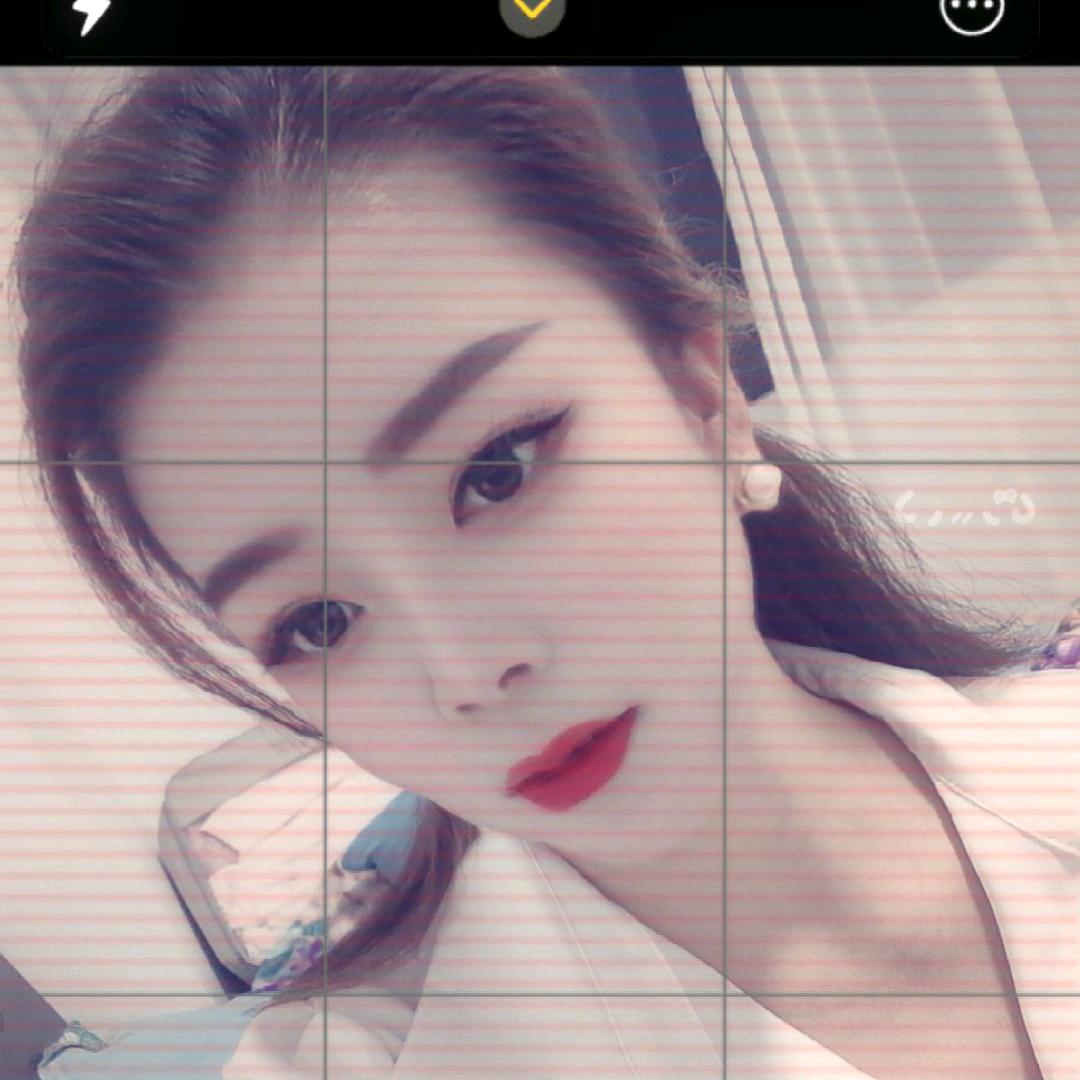
Task: Expand the yellow chevron camera options
Action: [533, 11]
